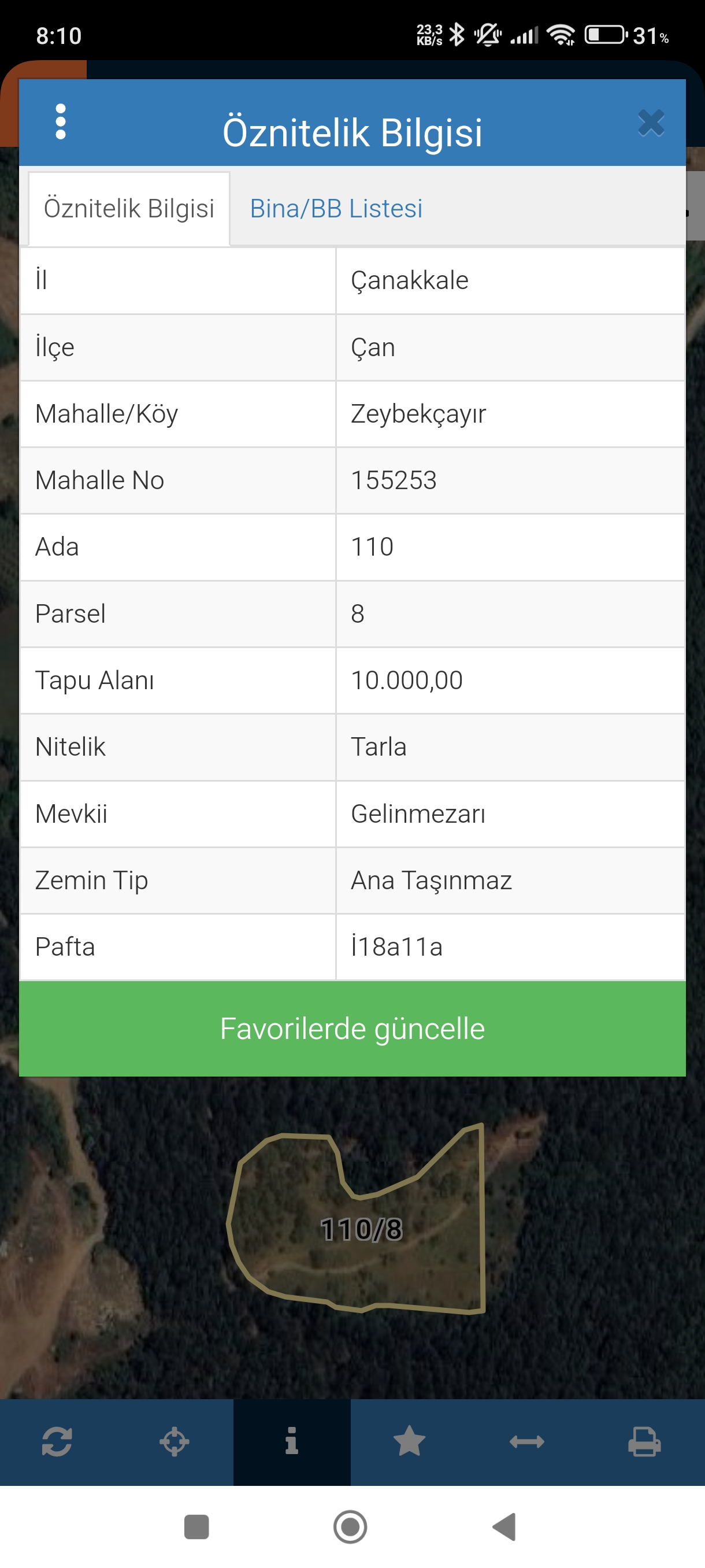Open favorites with the star icon
Screen dimensions: 705x1568
409,1441
